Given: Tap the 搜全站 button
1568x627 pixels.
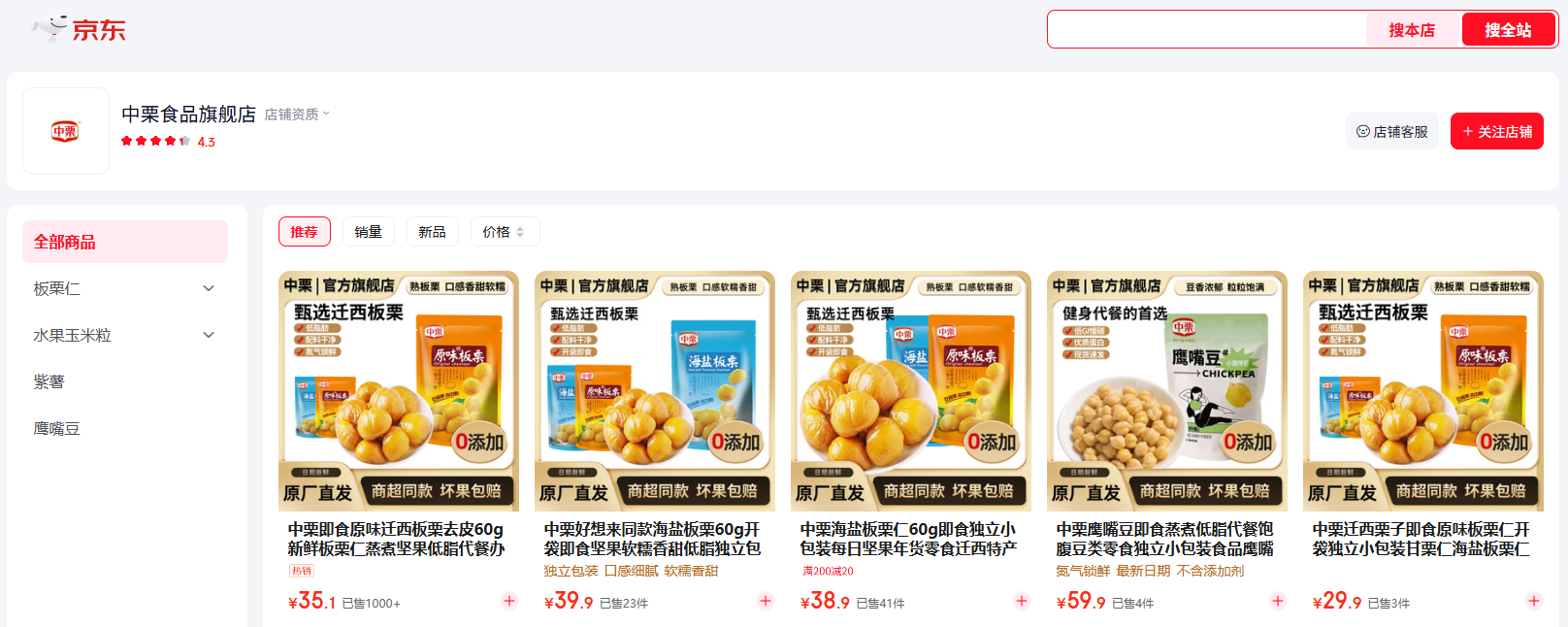Looking at the screenshot, I should point(1508,30).
